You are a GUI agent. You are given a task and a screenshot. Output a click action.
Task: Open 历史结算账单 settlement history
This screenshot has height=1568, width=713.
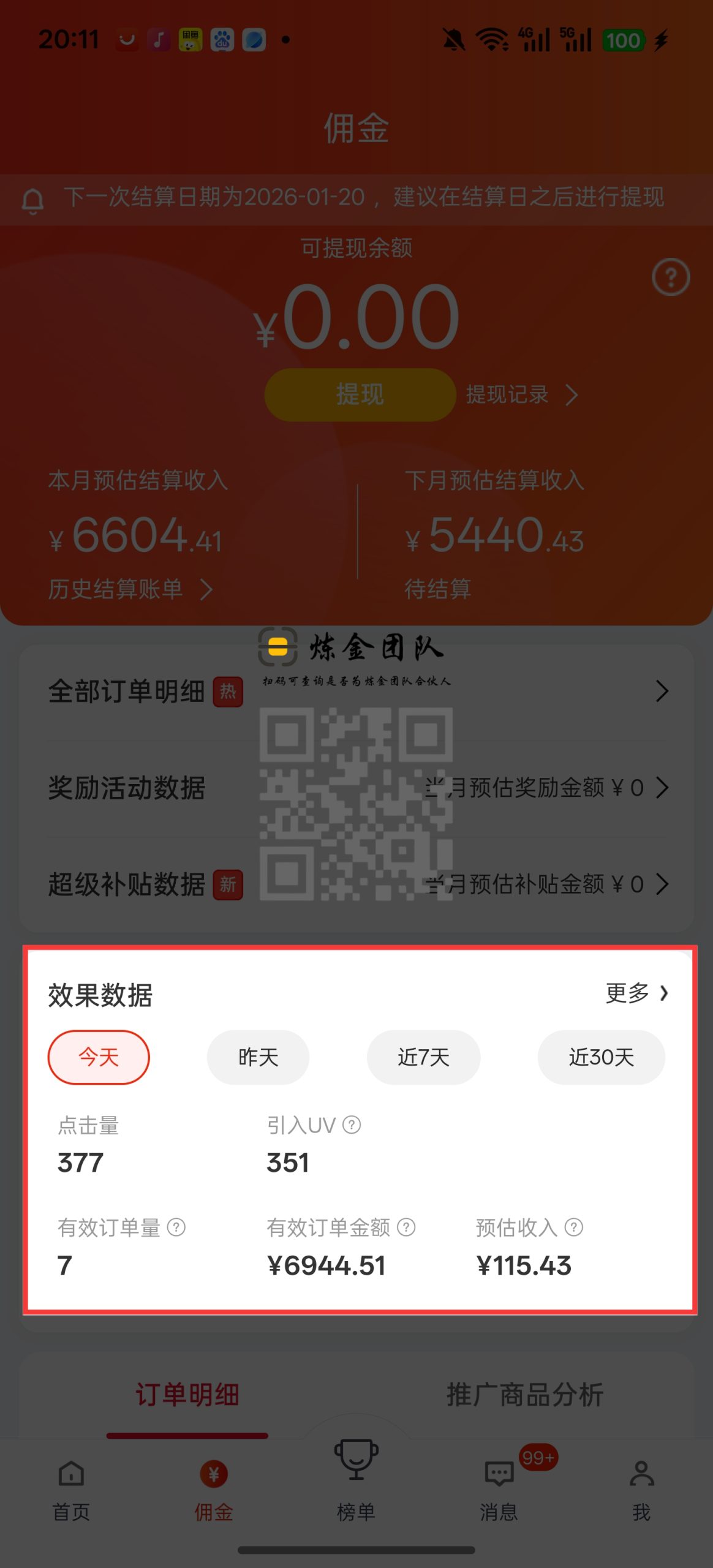point(129,590)
